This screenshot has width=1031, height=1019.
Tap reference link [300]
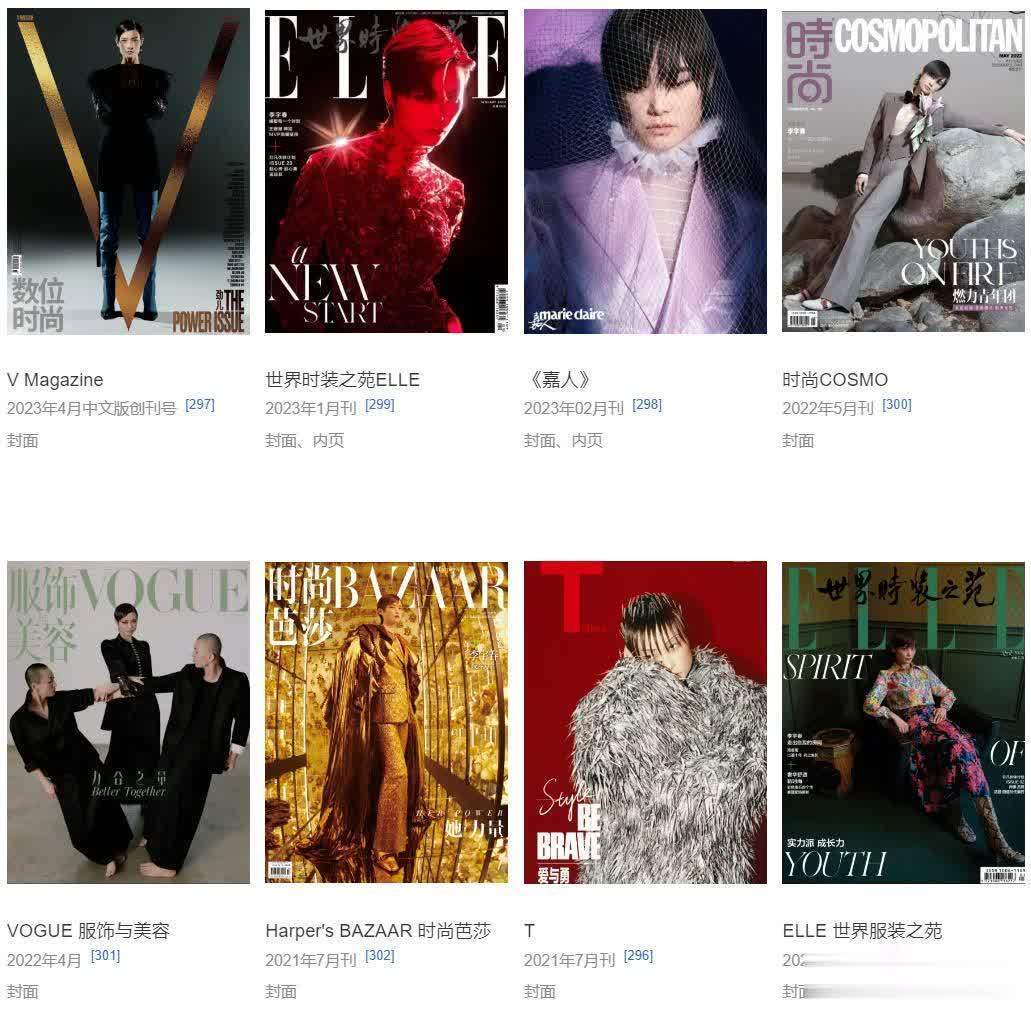tap(897, 405)
